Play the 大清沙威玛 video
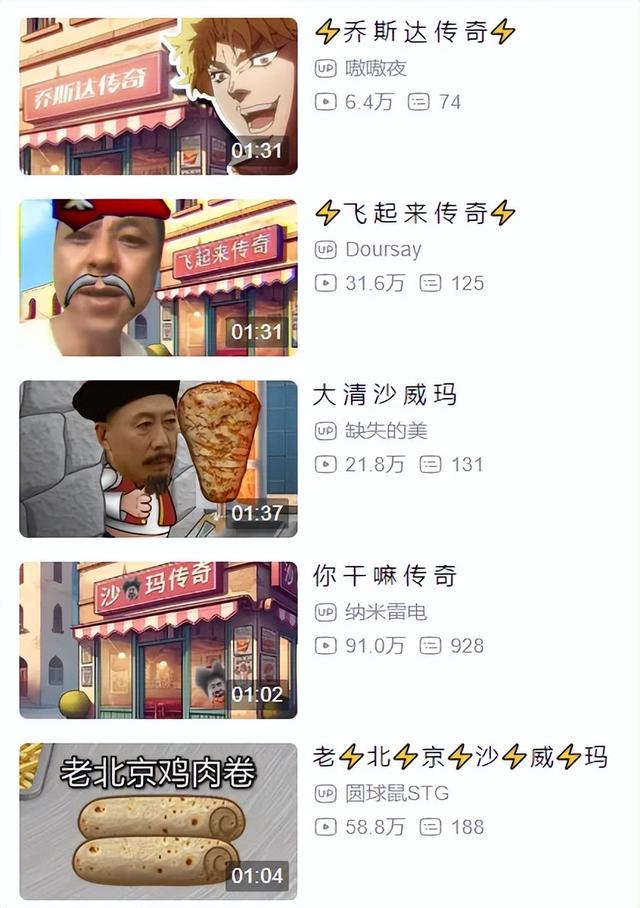640x908 pixels. (158, 458)
